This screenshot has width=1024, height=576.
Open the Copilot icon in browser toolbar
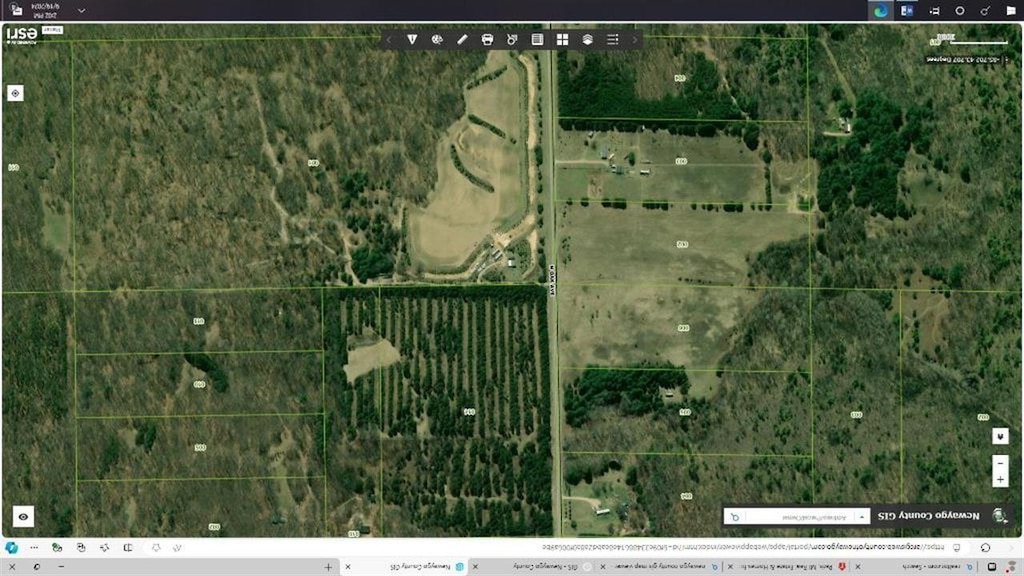[x=12, y=548]
